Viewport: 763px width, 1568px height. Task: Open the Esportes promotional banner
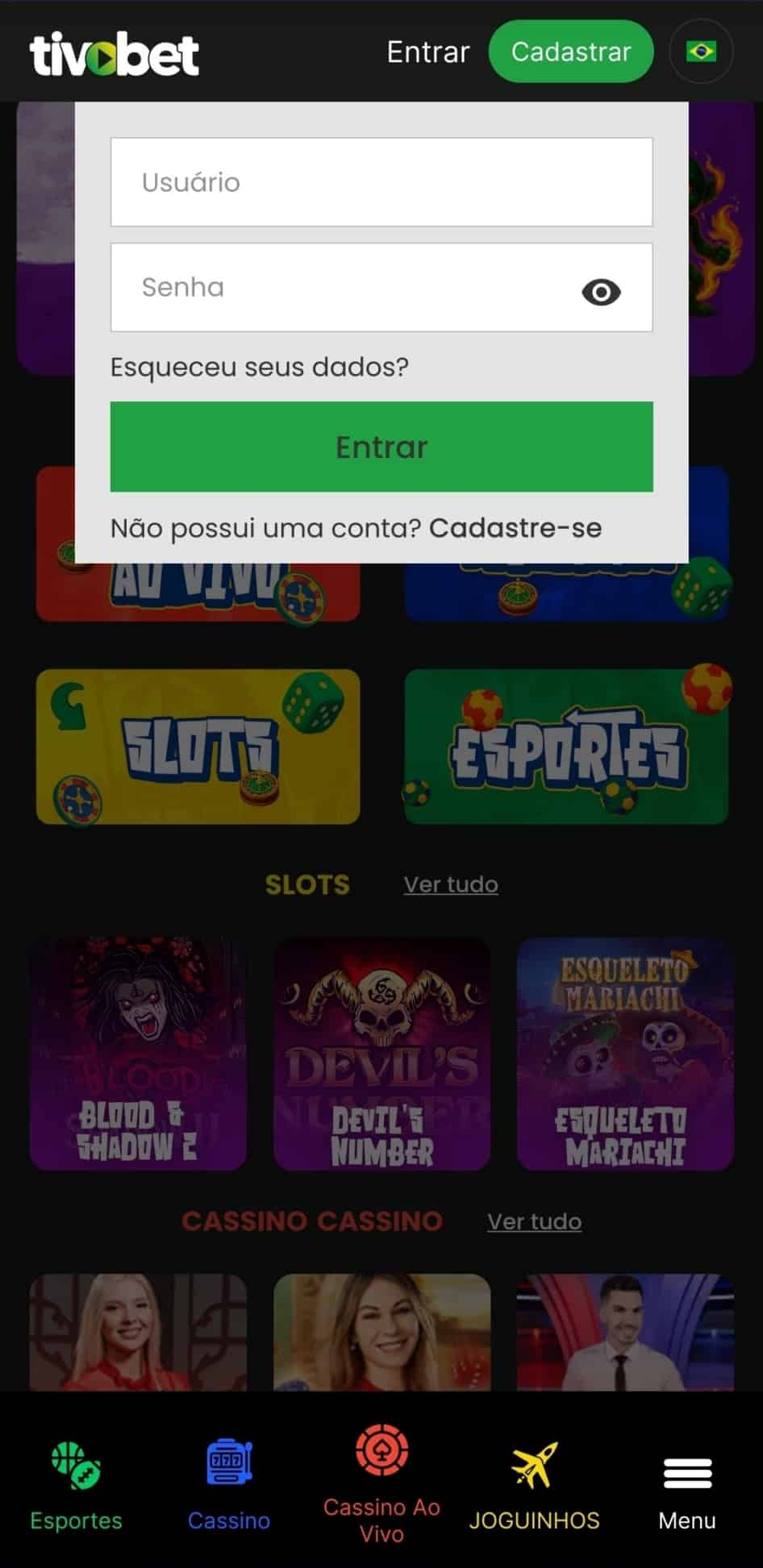tap(565, 746)
